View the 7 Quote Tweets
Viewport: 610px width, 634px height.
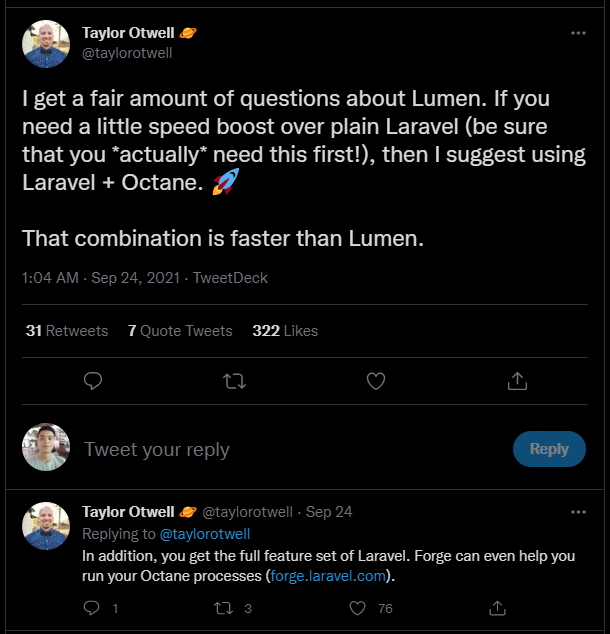point(180,331)
